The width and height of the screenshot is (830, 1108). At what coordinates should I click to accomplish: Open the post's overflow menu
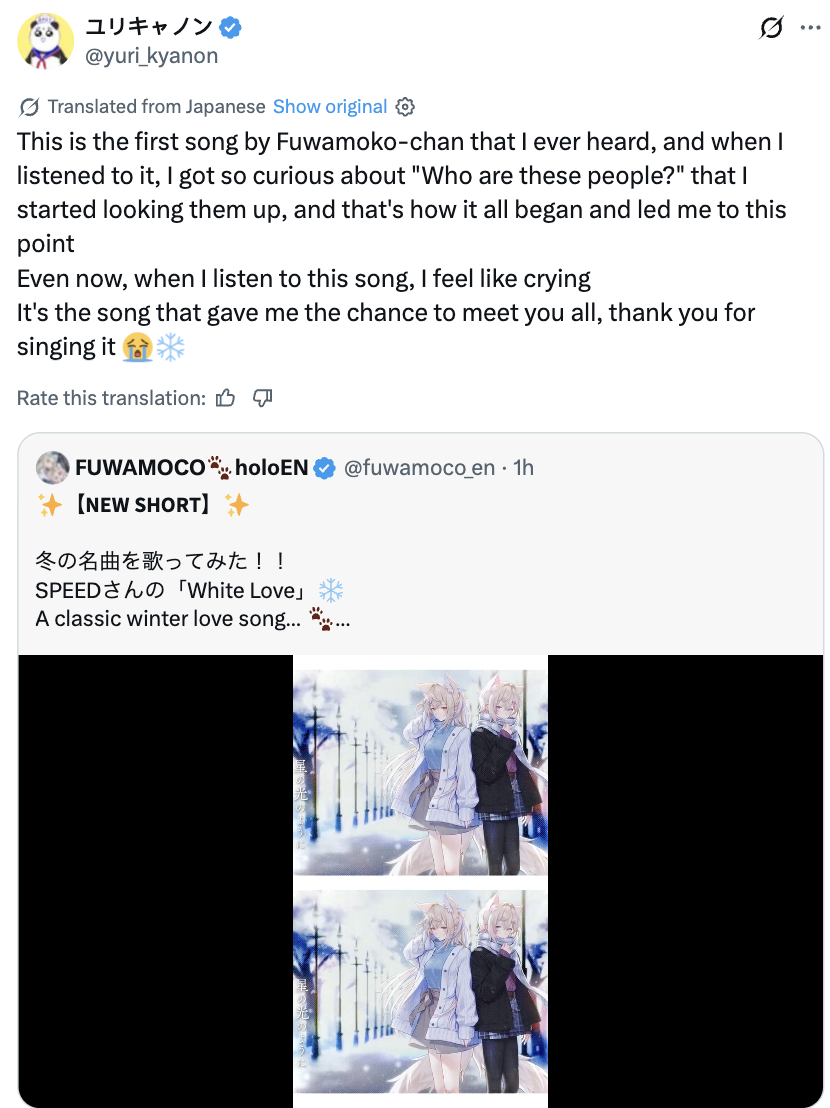pyautogui.click(x=810, y=28)
